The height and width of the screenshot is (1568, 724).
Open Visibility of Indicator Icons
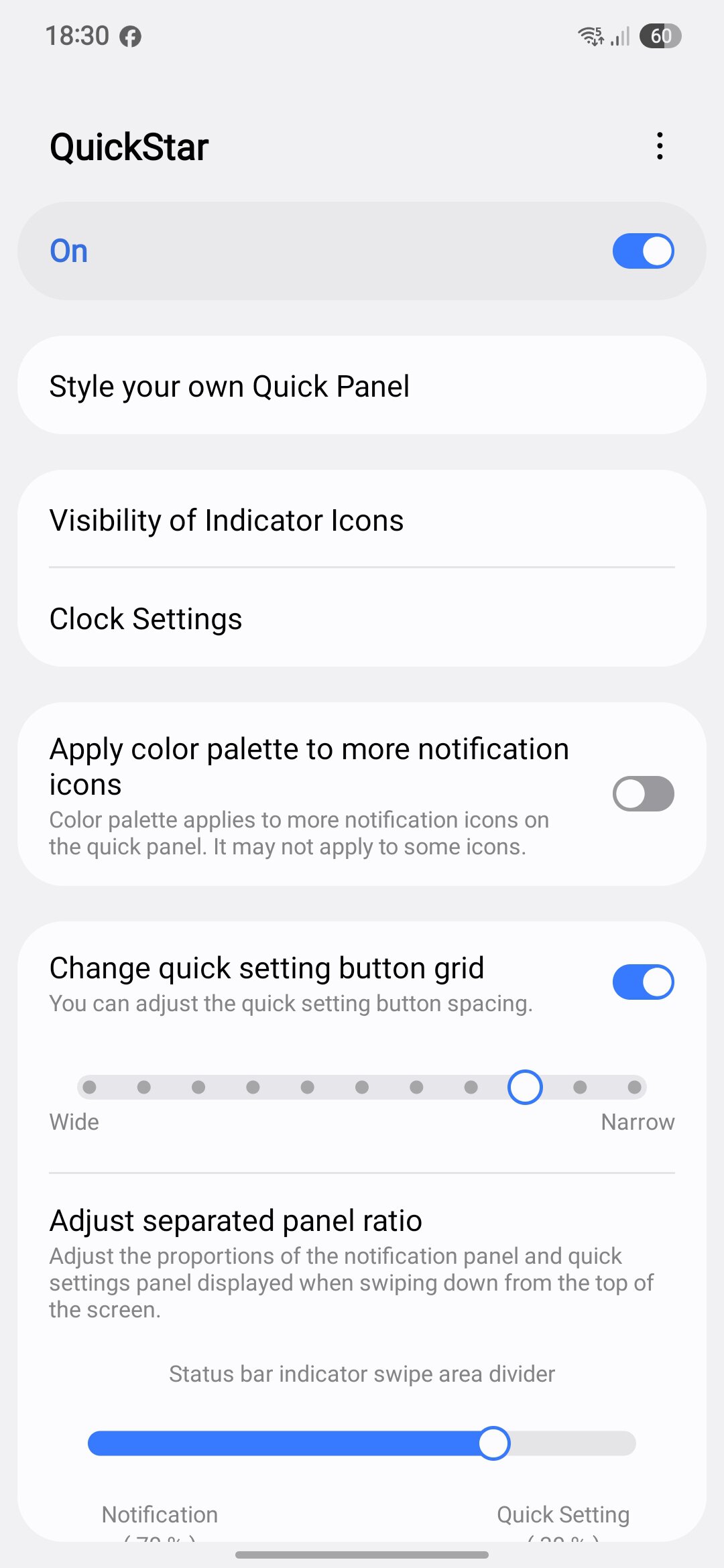[362, 519]
